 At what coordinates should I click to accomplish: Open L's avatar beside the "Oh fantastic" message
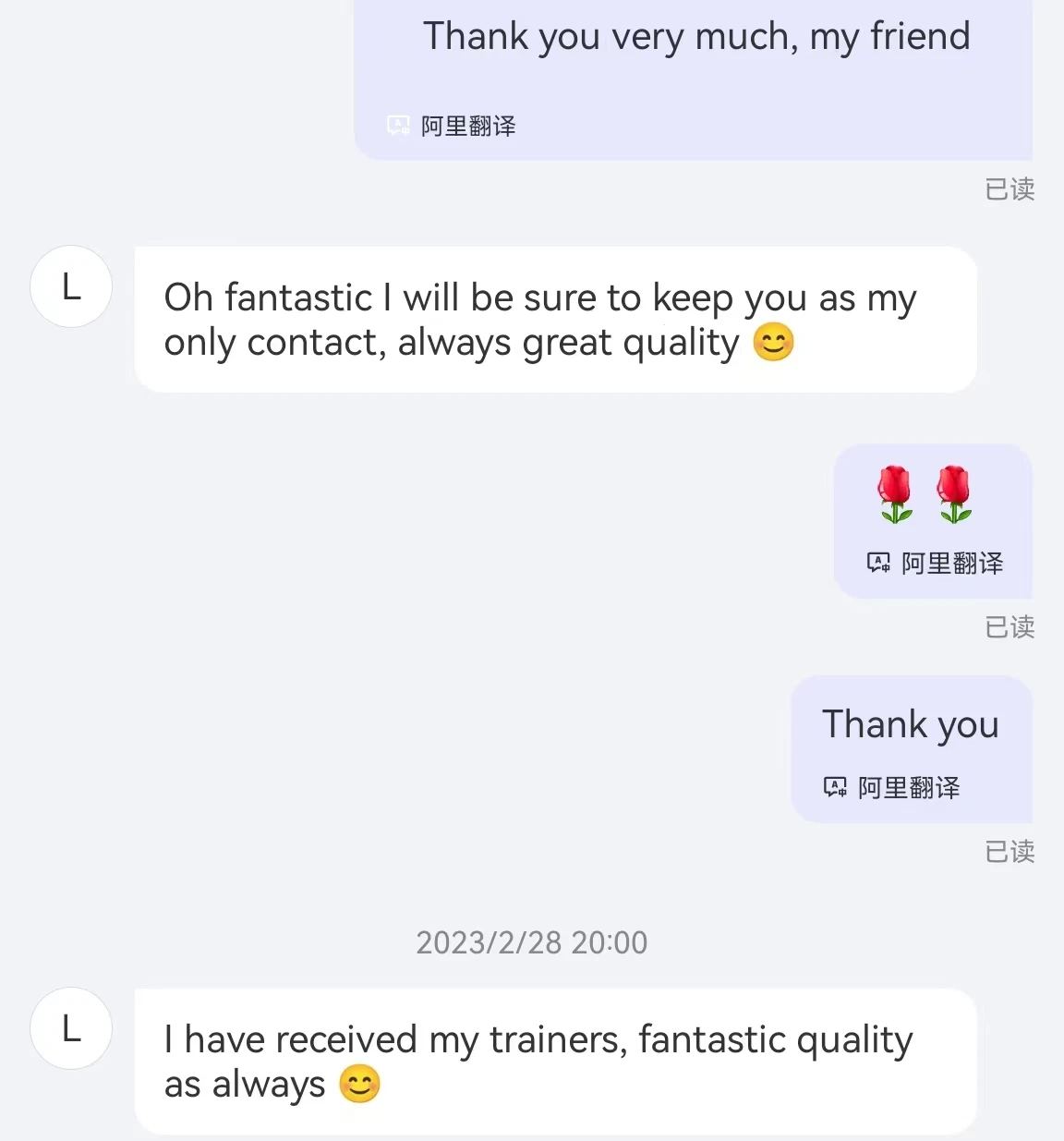pyautogui.click(x=71, y=286)
